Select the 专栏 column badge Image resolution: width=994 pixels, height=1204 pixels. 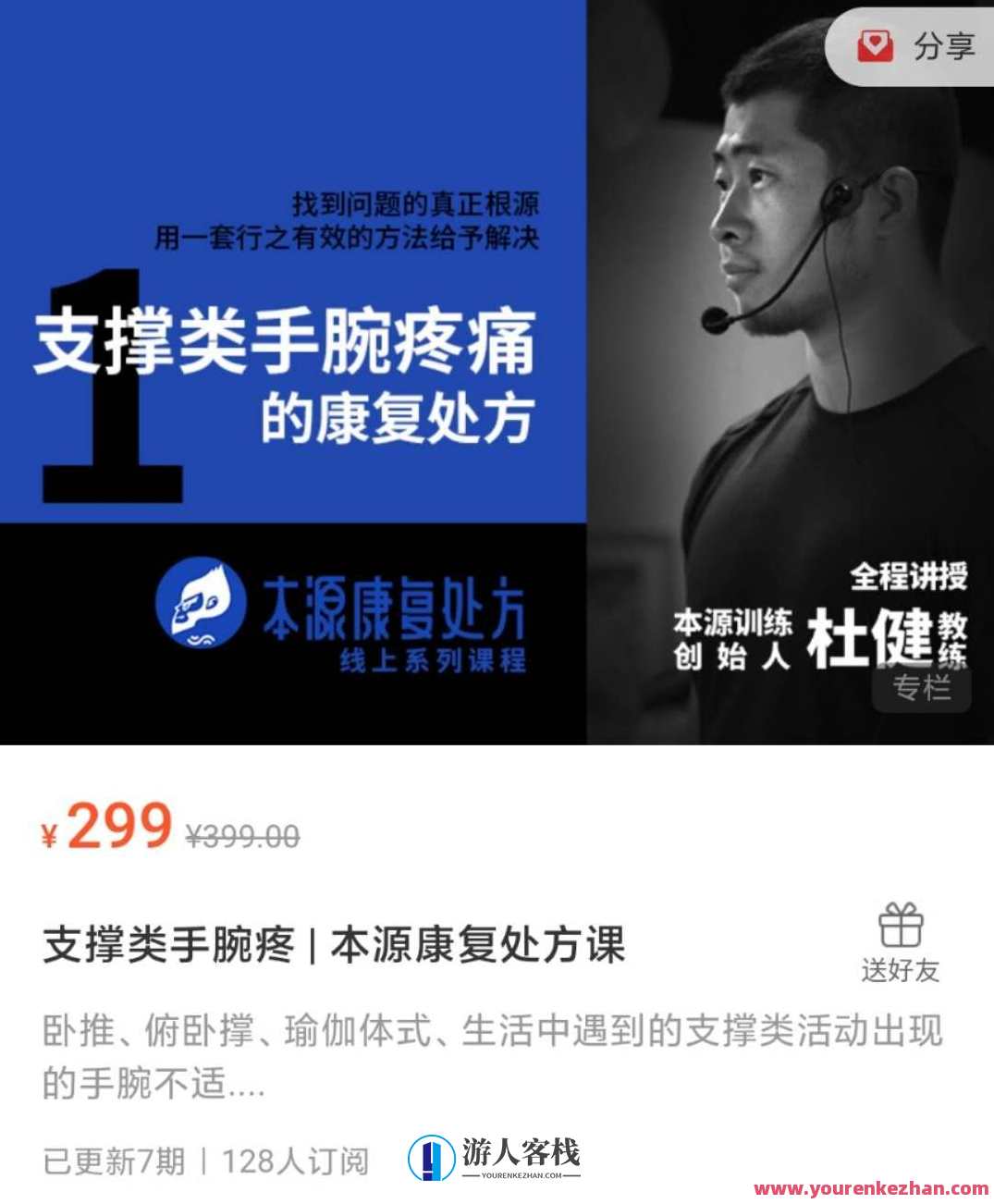pos(921,689)
